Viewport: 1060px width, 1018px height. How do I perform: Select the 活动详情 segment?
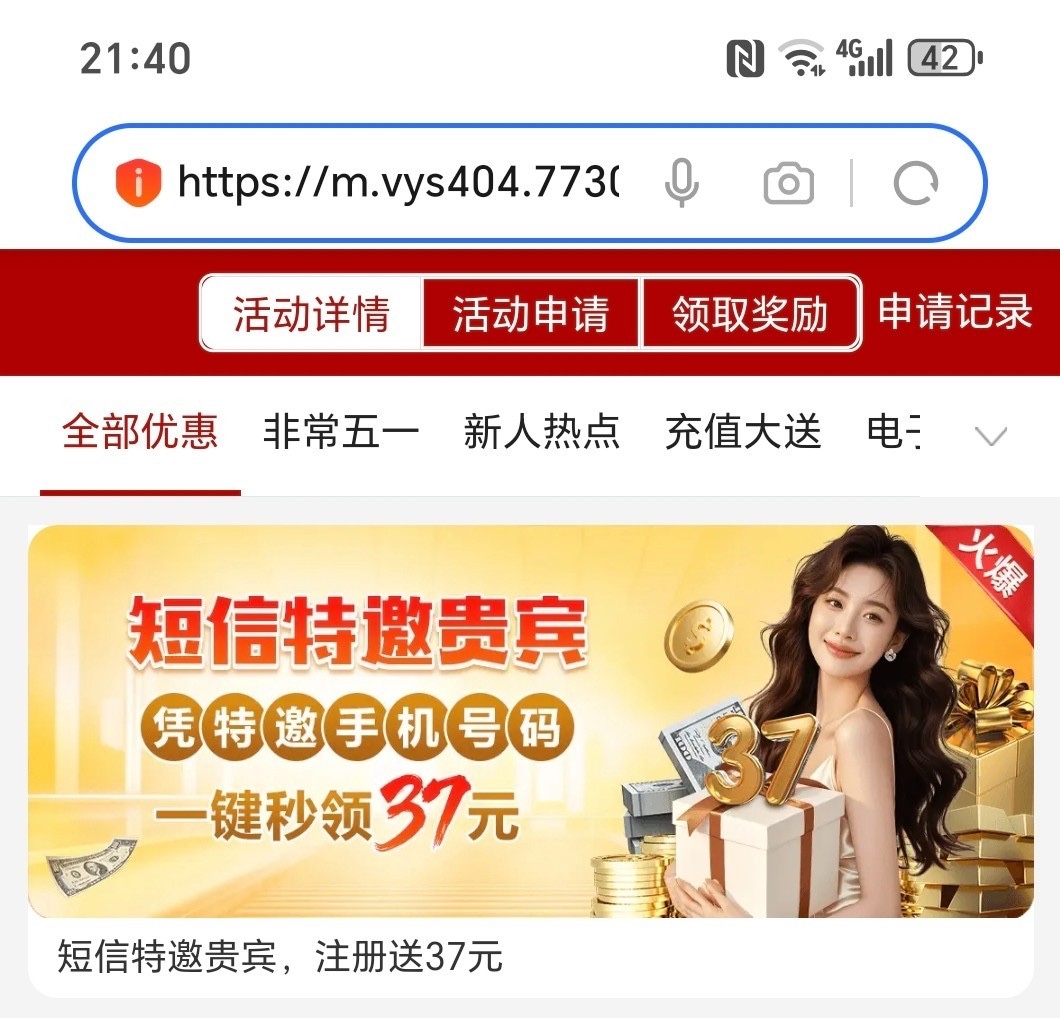point(311,314)
